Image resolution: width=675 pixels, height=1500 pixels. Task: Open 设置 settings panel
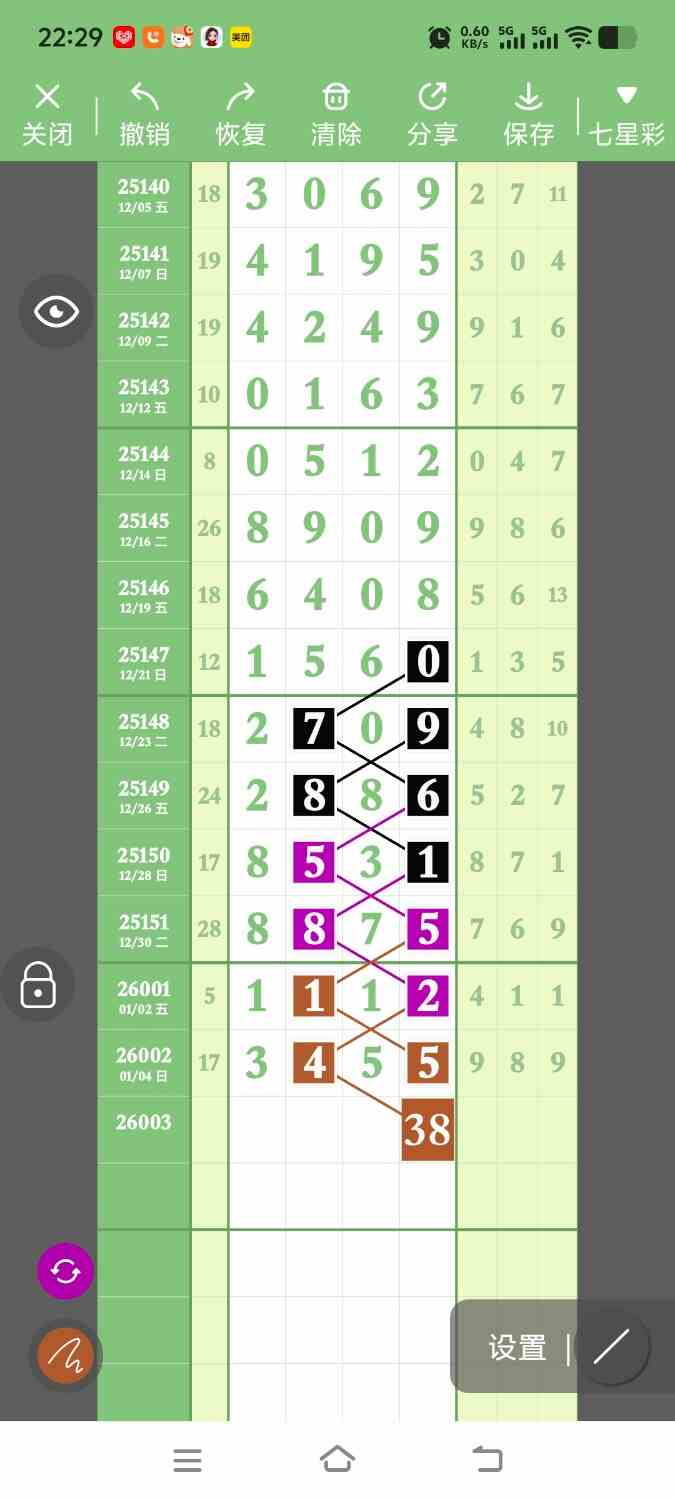tap(517, 1348)
